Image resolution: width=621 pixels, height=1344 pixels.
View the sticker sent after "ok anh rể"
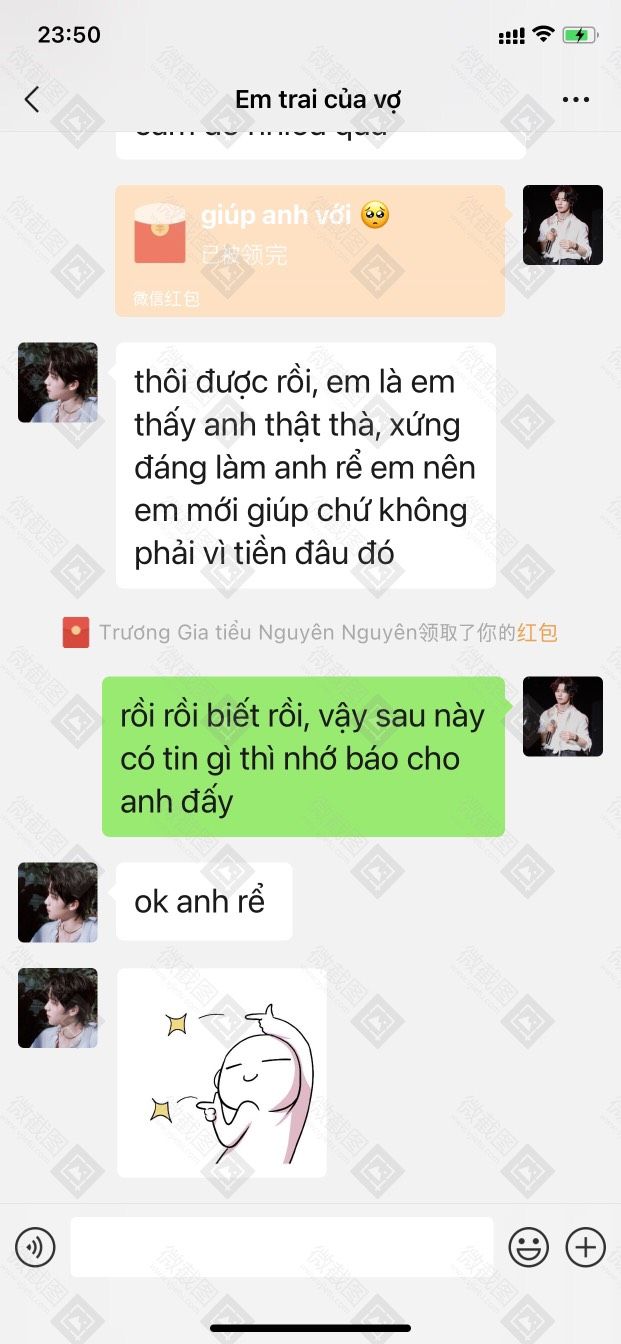(x=222, y=1072)
